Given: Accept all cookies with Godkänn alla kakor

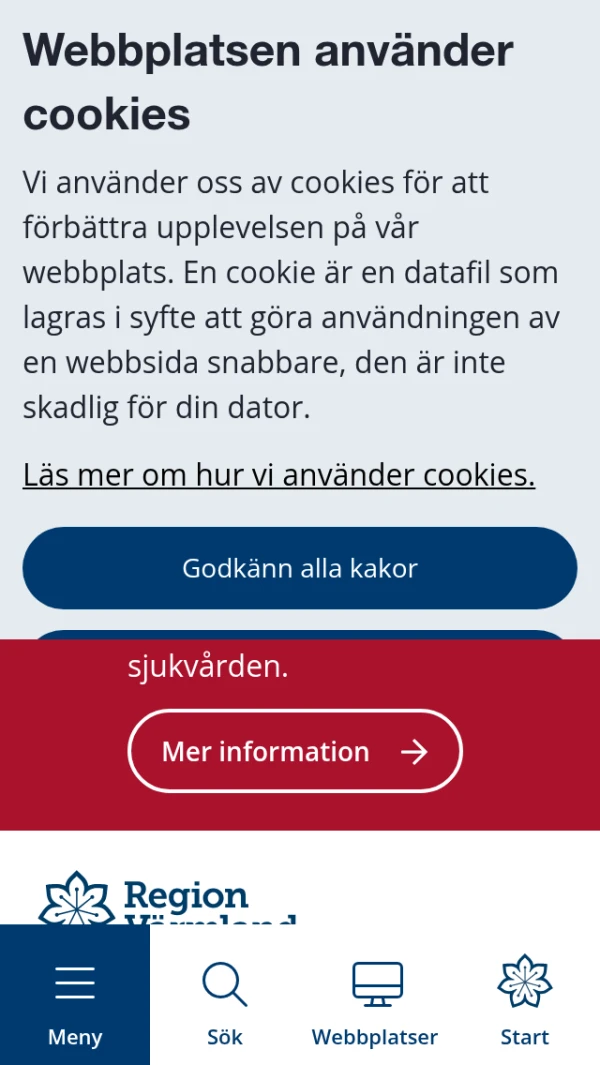Looking at the screenshot, I should (x=299, y=568).
